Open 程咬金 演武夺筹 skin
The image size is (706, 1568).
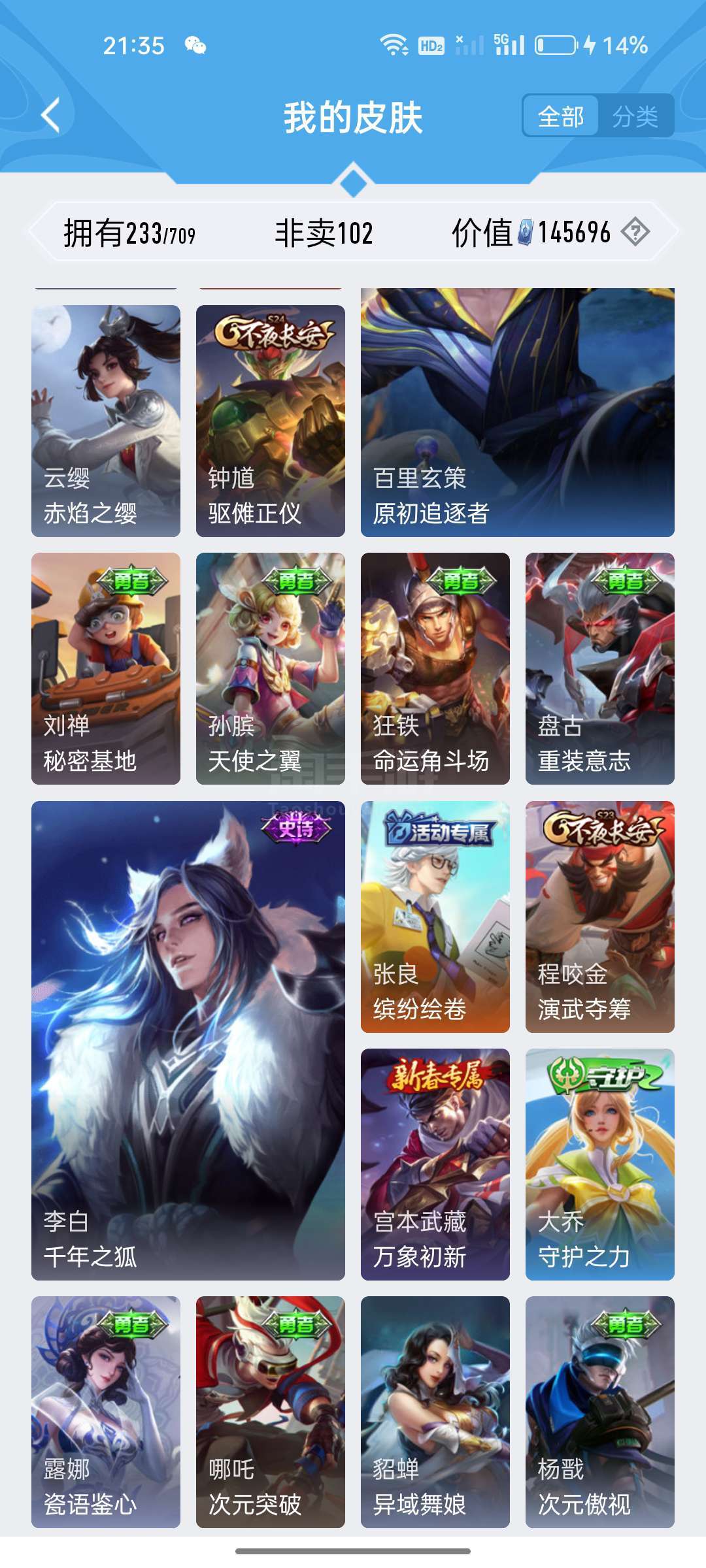pyautogui.click(x=600, y=917)
